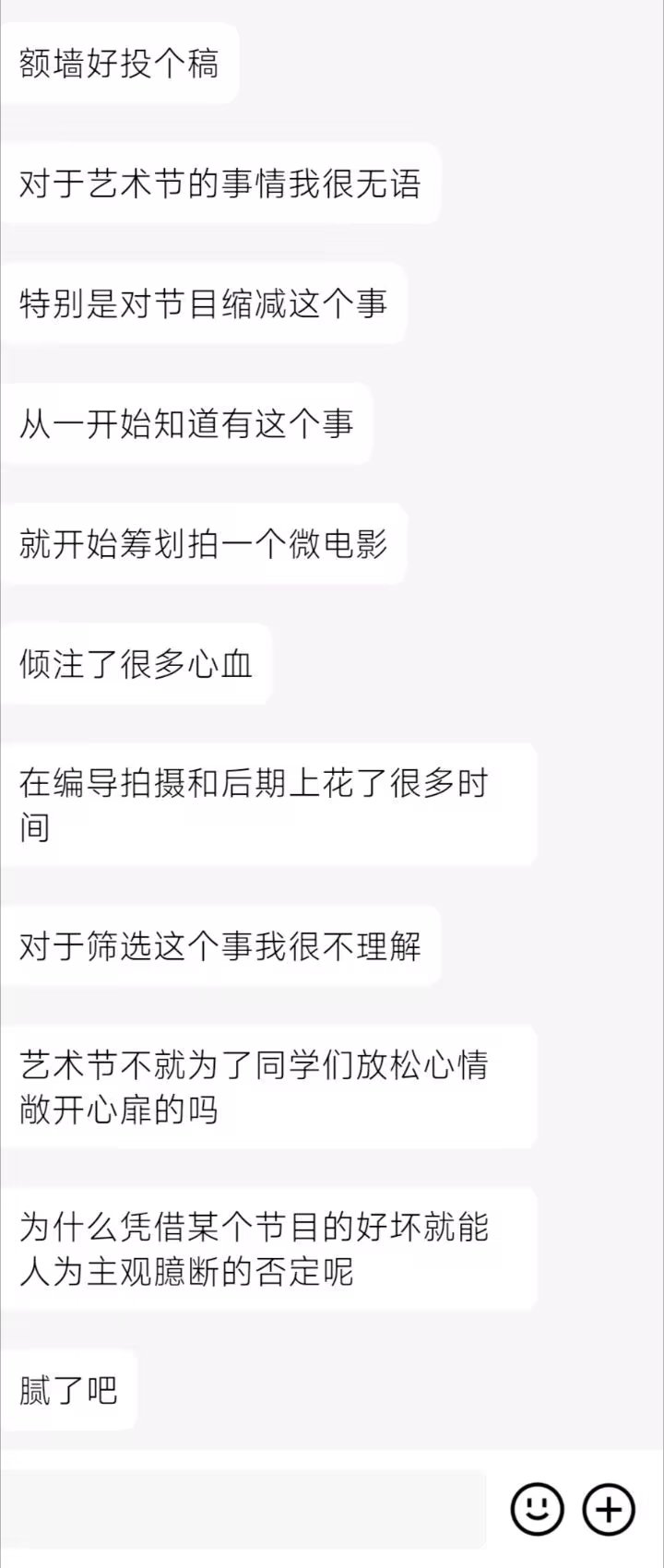Screen dimensions: 664x1568
Task: Focus the message input field
Action: click(x=243, y=1509)
